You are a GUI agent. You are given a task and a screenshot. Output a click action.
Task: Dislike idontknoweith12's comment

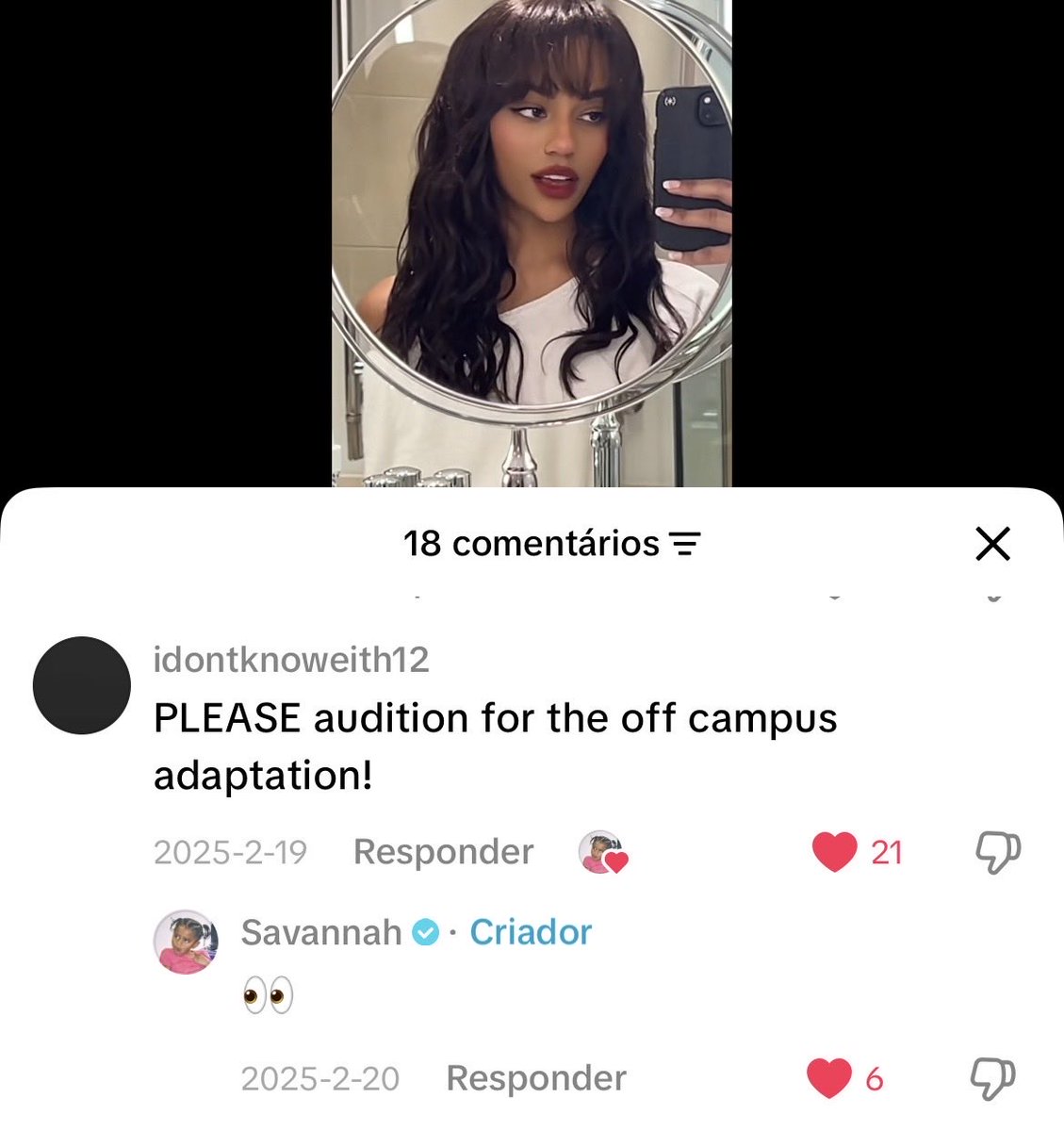point(996,852)
